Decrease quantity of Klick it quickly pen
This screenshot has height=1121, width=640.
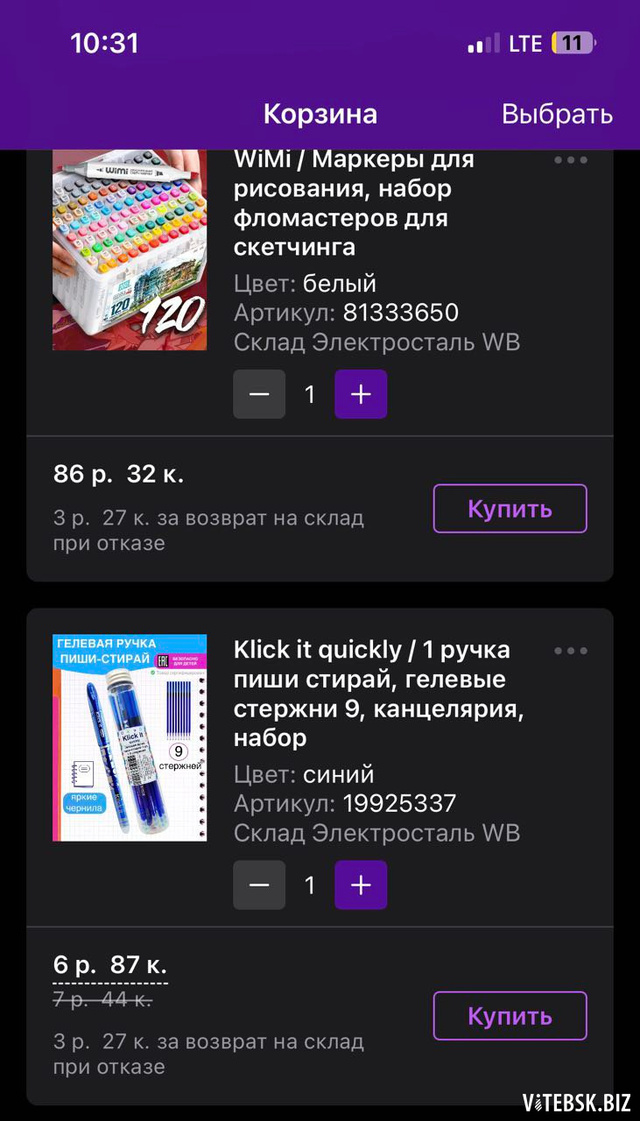click(x=259, y=885)
